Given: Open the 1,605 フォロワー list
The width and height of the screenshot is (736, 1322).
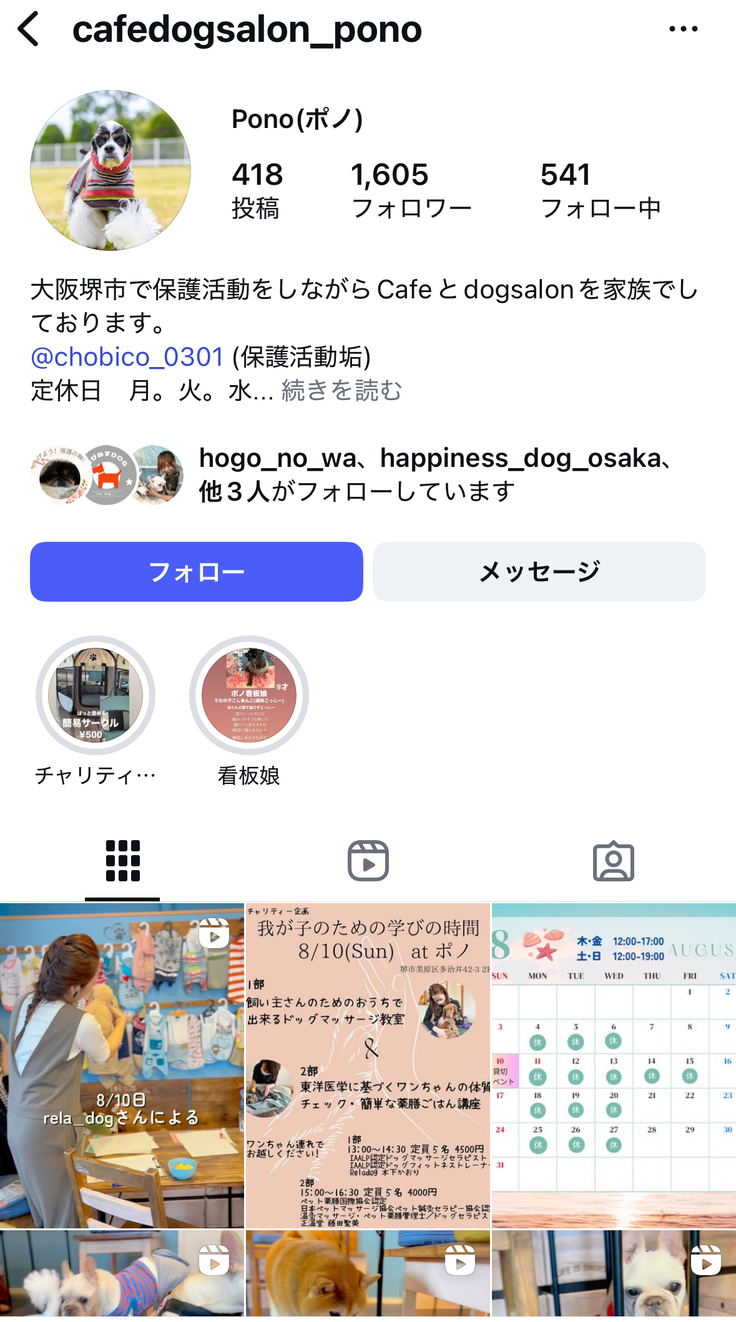Looking at the screenshot, I should [x=410, y=190].
